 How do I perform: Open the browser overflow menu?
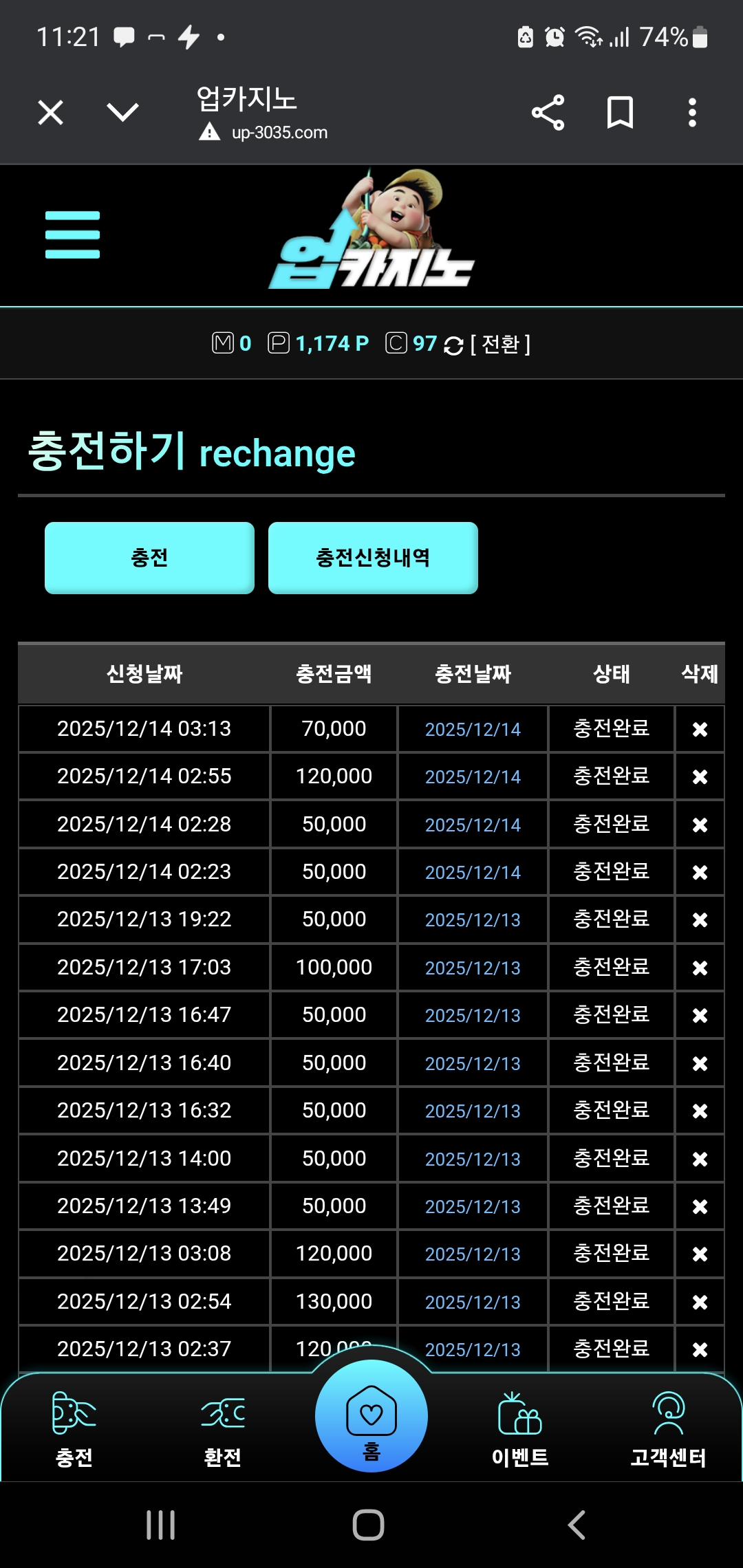[692, 113]
